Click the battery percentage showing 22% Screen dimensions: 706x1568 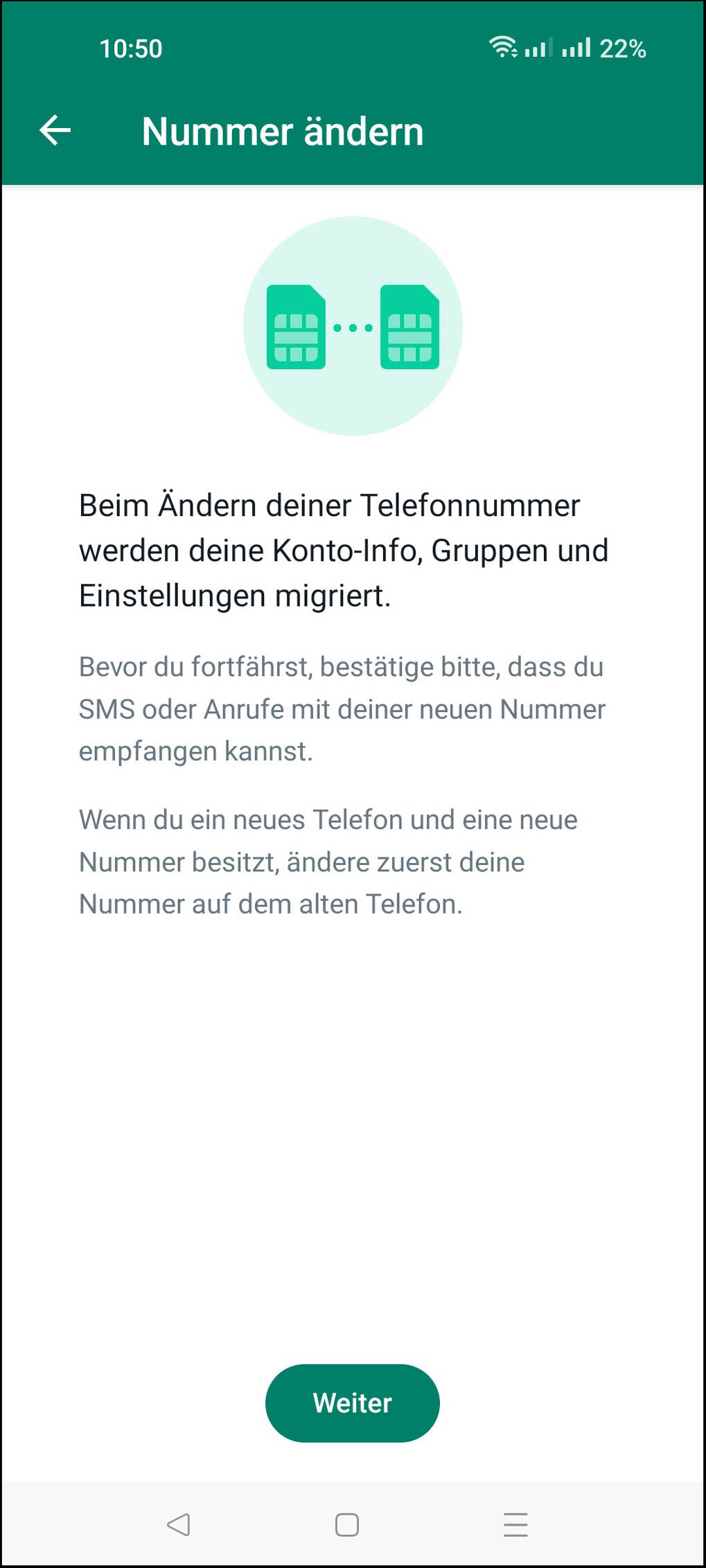point(624,48)
